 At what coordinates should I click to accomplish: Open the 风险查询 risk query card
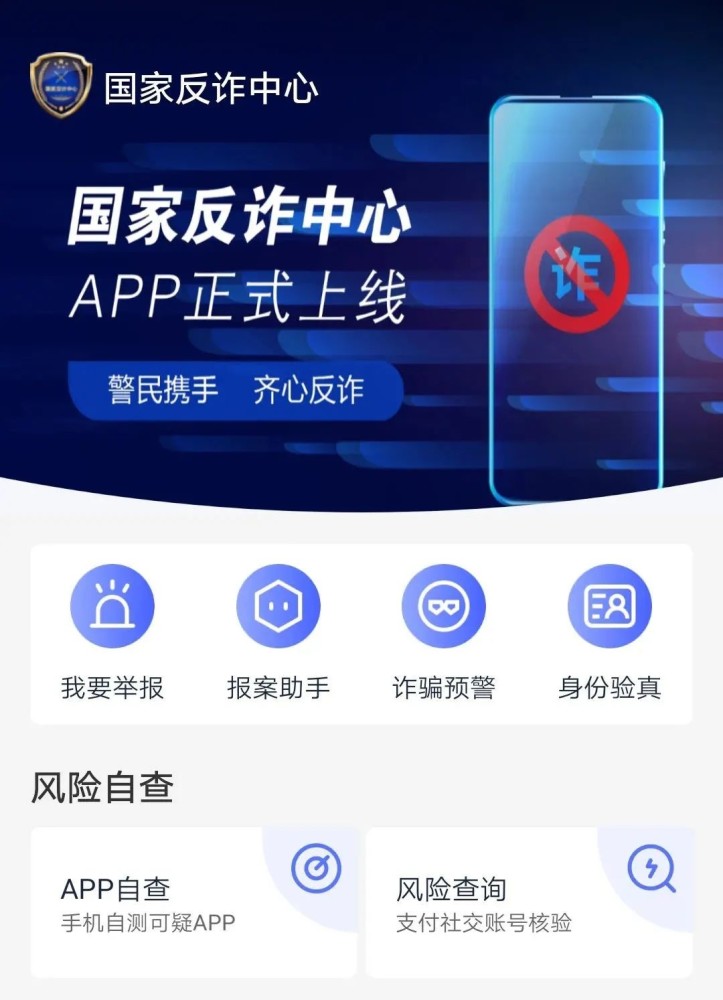point(529,902)
